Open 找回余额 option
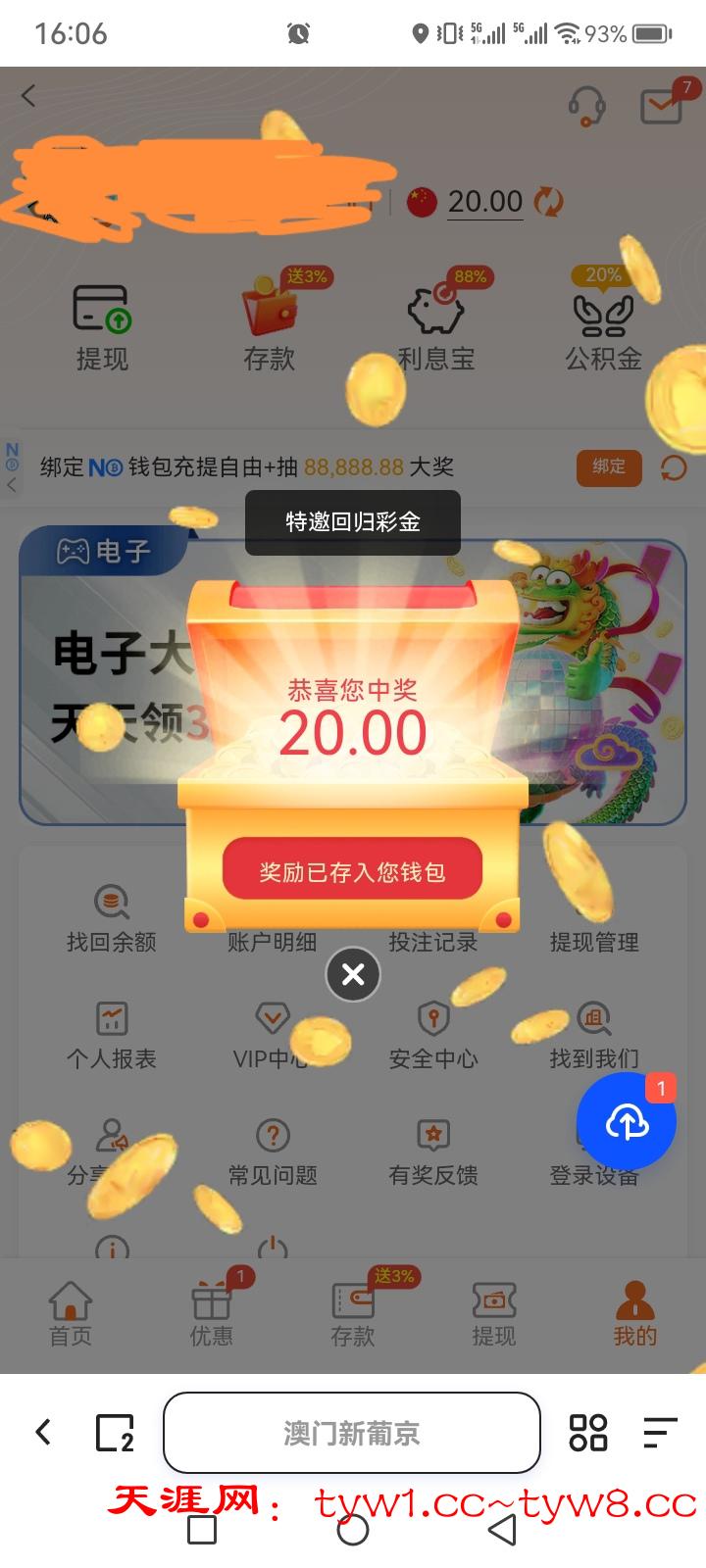This screenshot has height=1568, width=706. (111, 919)
